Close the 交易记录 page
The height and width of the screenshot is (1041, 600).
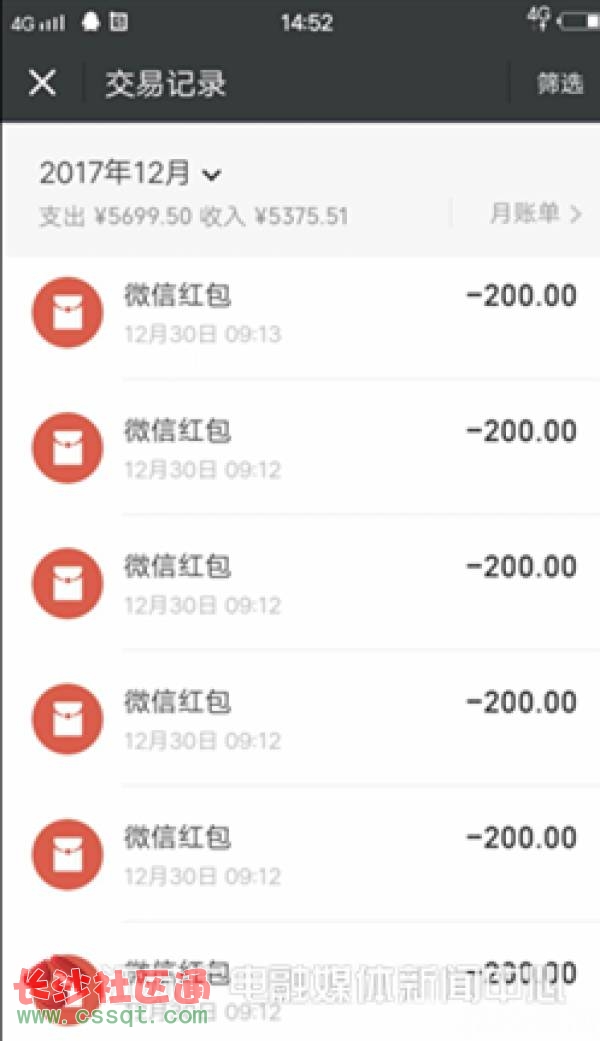42,83
